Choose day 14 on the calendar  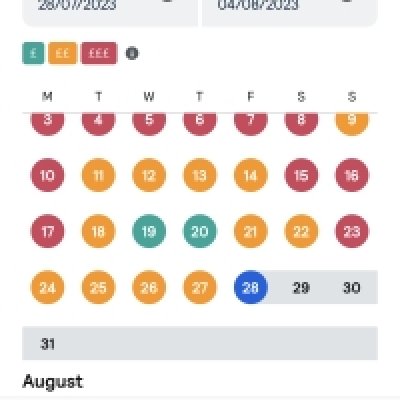click(x=251, y=175)
